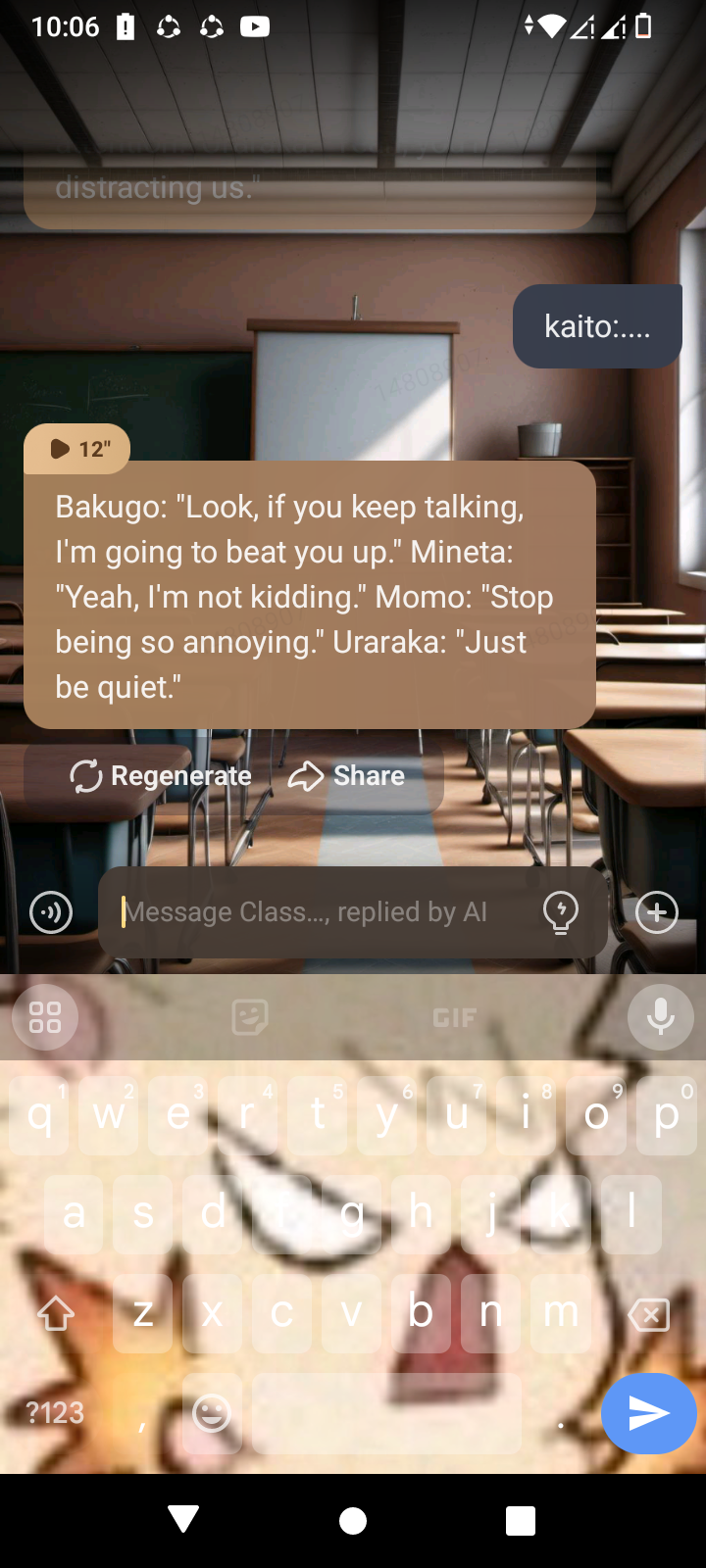706x1568 pixels.
Task: Open the lightbulb inspiration suggestions
Action: (561, 912)
